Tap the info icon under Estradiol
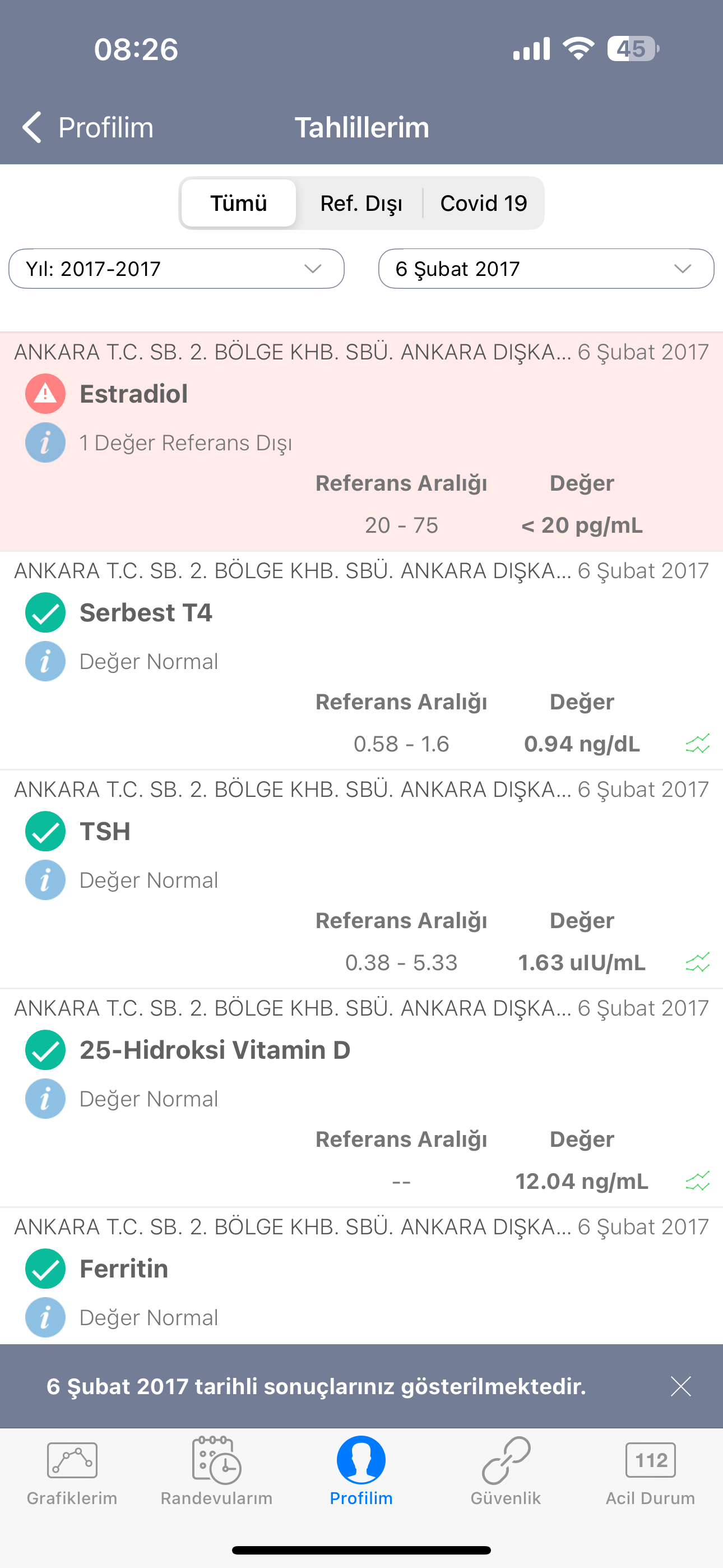Viewport: 723px width, 1568px height. (x=45, y=442)
